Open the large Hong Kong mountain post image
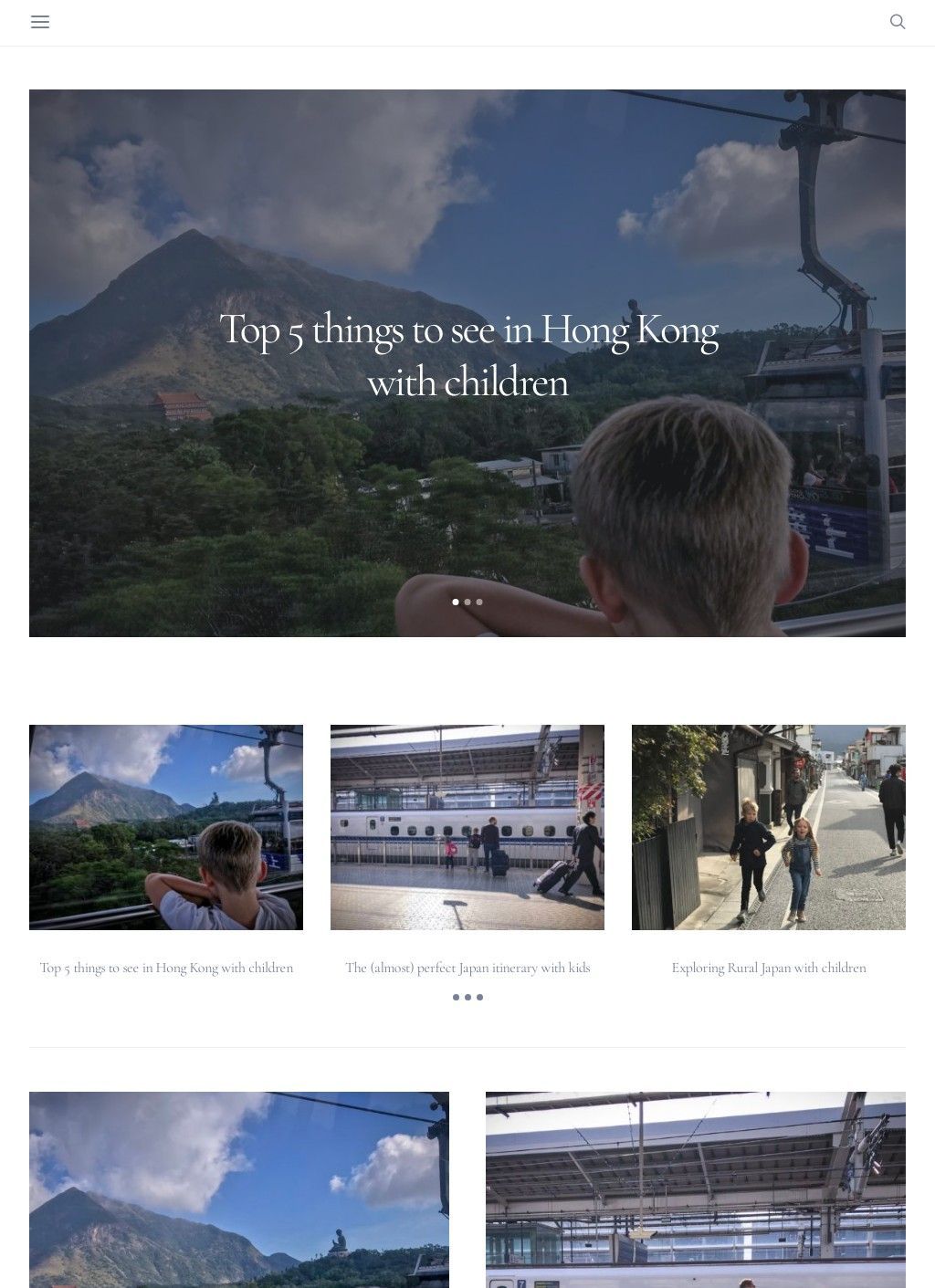 (239, 1189)
